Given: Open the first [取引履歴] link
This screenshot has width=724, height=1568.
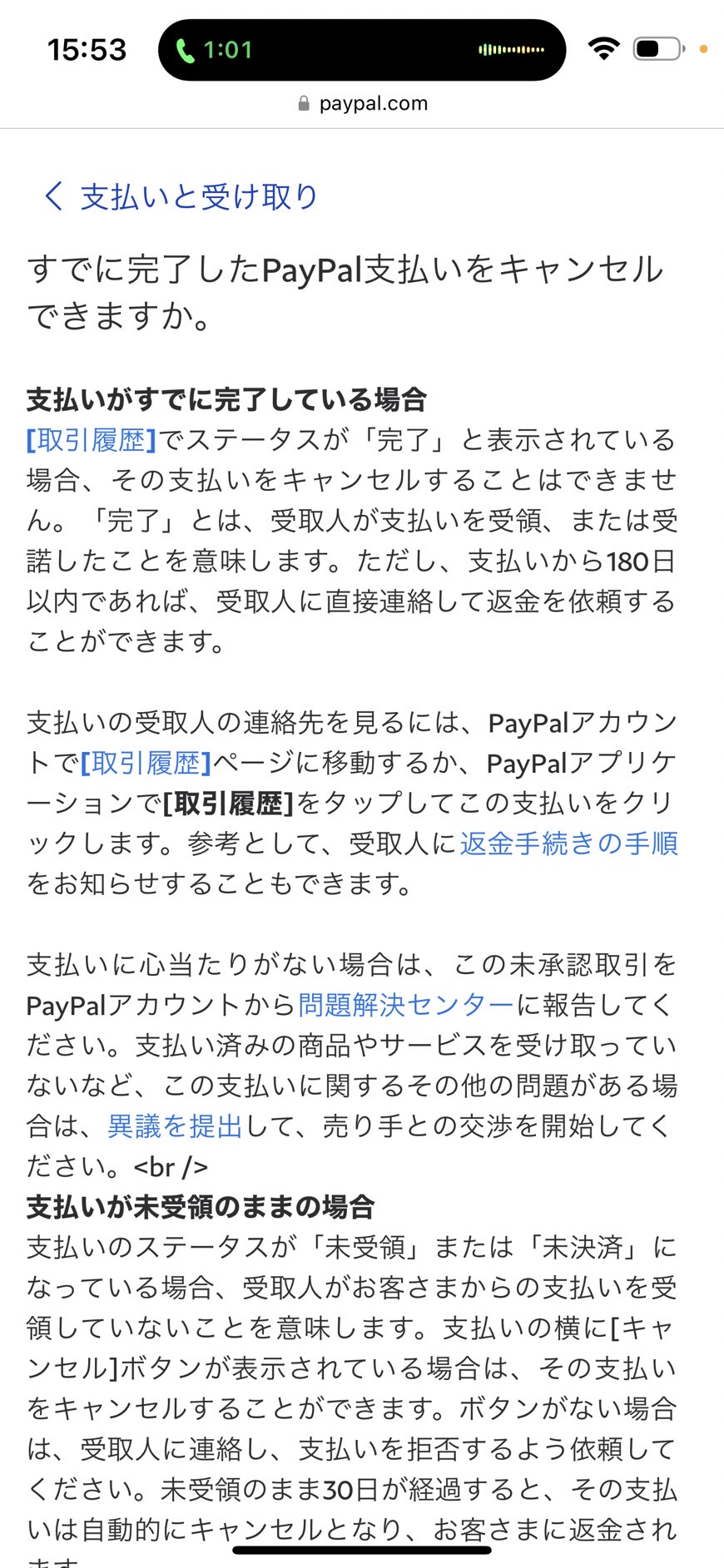Looking at the screenshot, I should 92,440.
